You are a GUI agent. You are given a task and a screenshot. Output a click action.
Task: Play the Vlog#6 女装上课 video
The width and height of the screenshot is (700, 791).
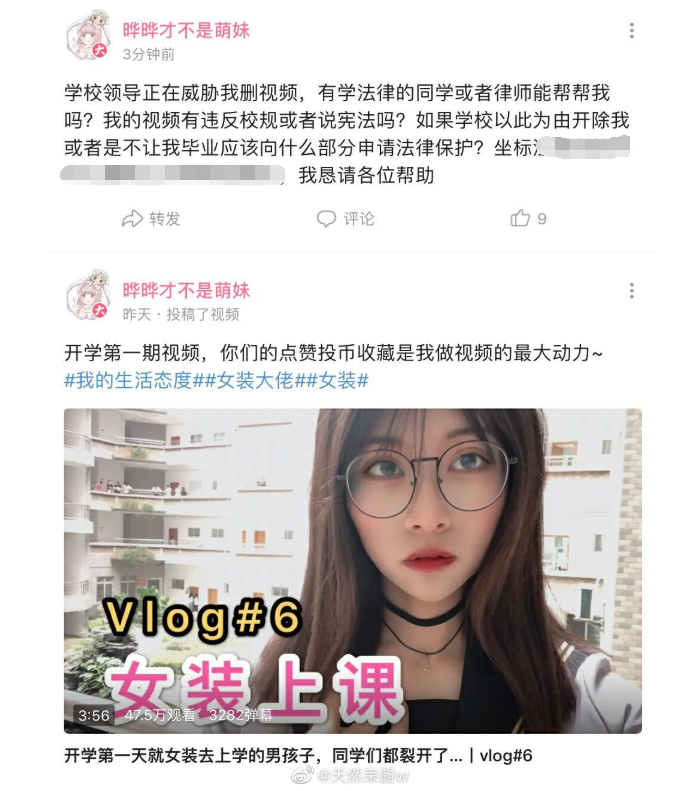pos(353,570)
